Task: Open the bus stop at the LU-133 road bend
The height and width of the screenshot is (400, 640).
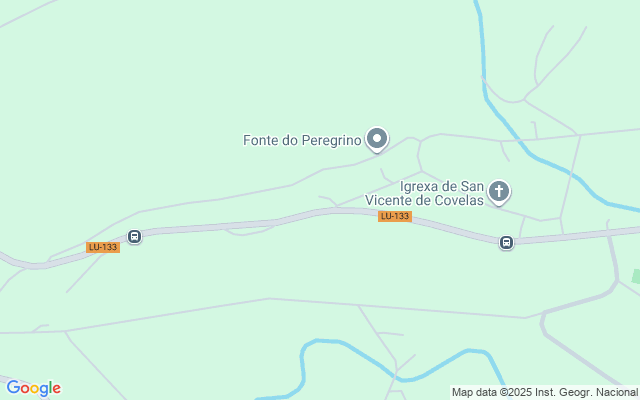Action: pos(134,236)
